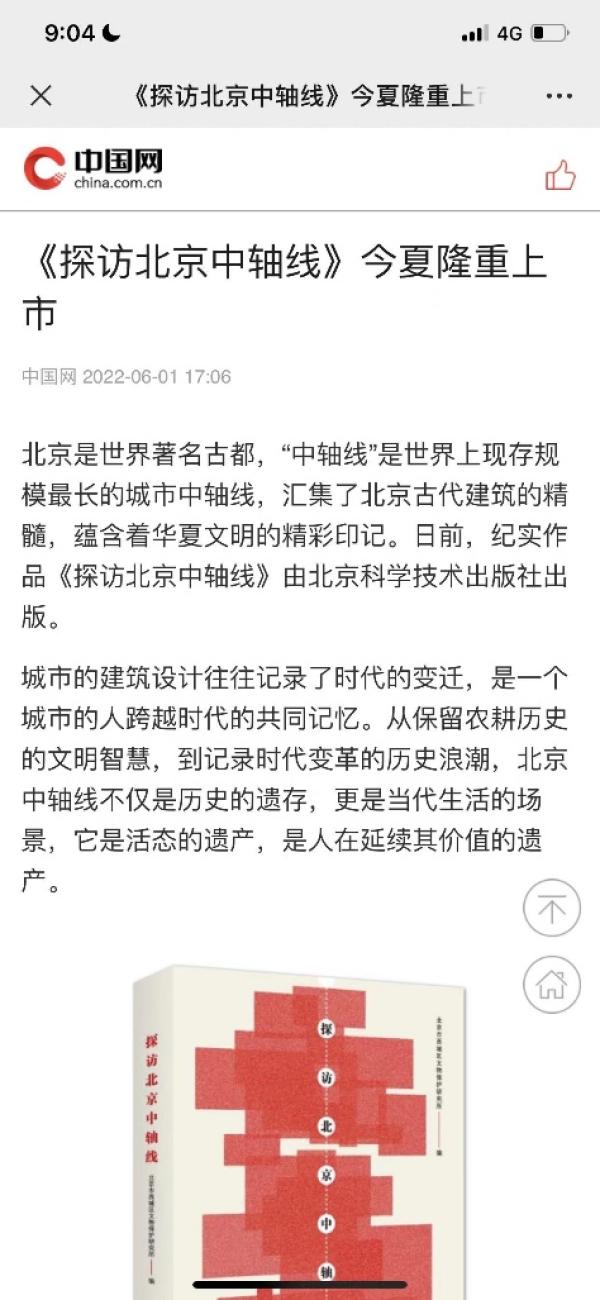600x1300 pixels.
Task: Like this article with thumbs-up
Action: [x=560, y=175]
